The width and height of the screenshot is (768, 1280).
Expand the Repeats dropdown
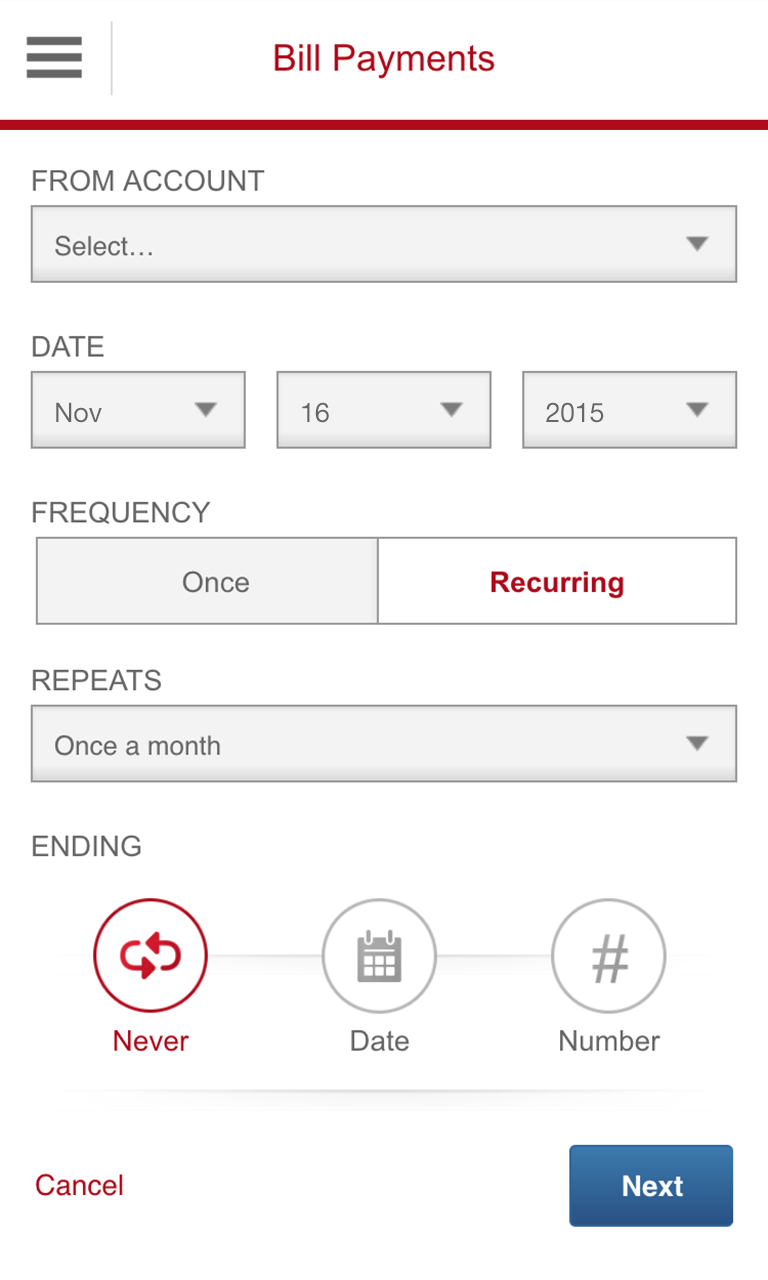tap(384, 743)
